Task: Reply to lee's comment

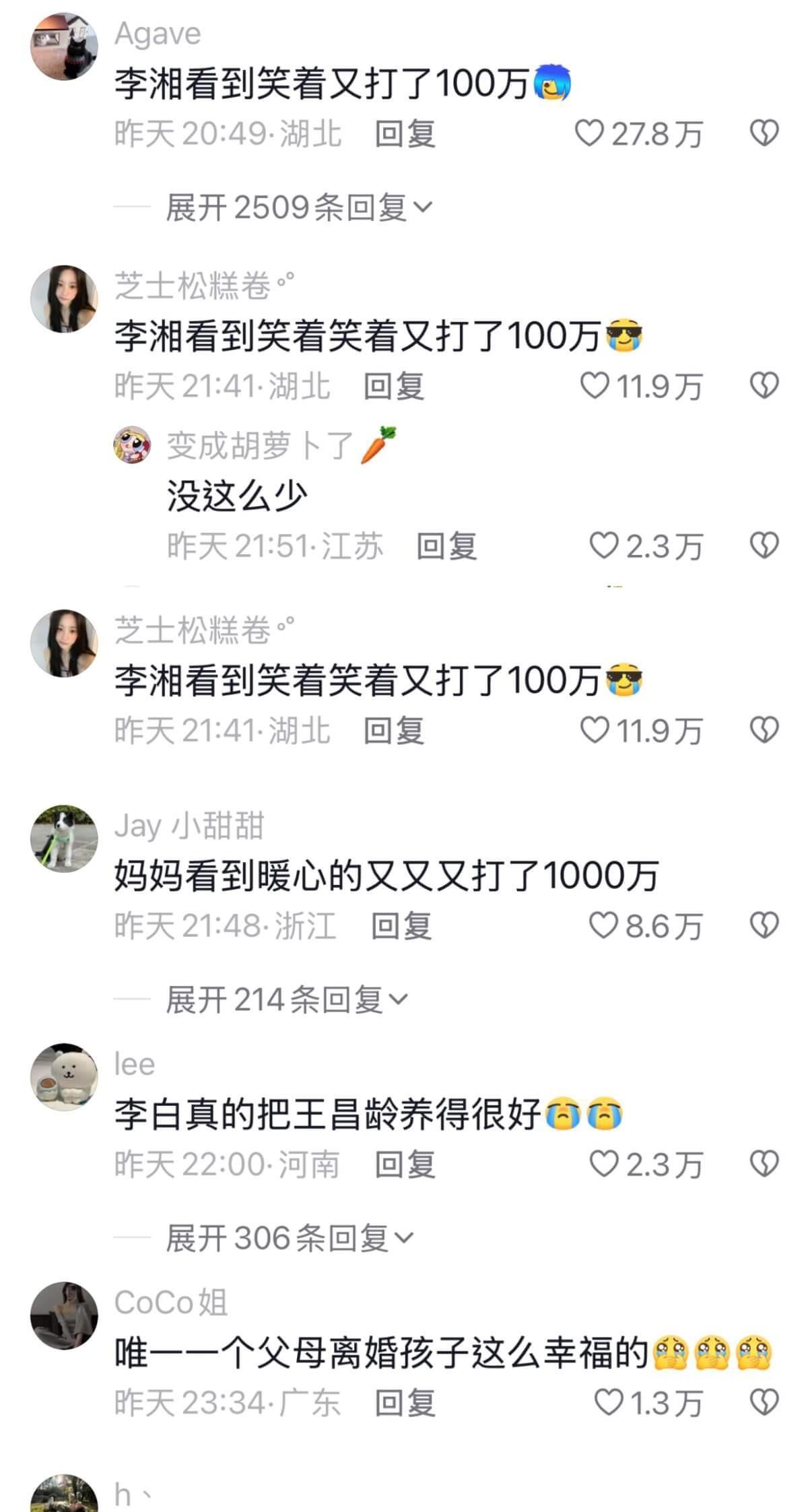Action: [405, 1164]
